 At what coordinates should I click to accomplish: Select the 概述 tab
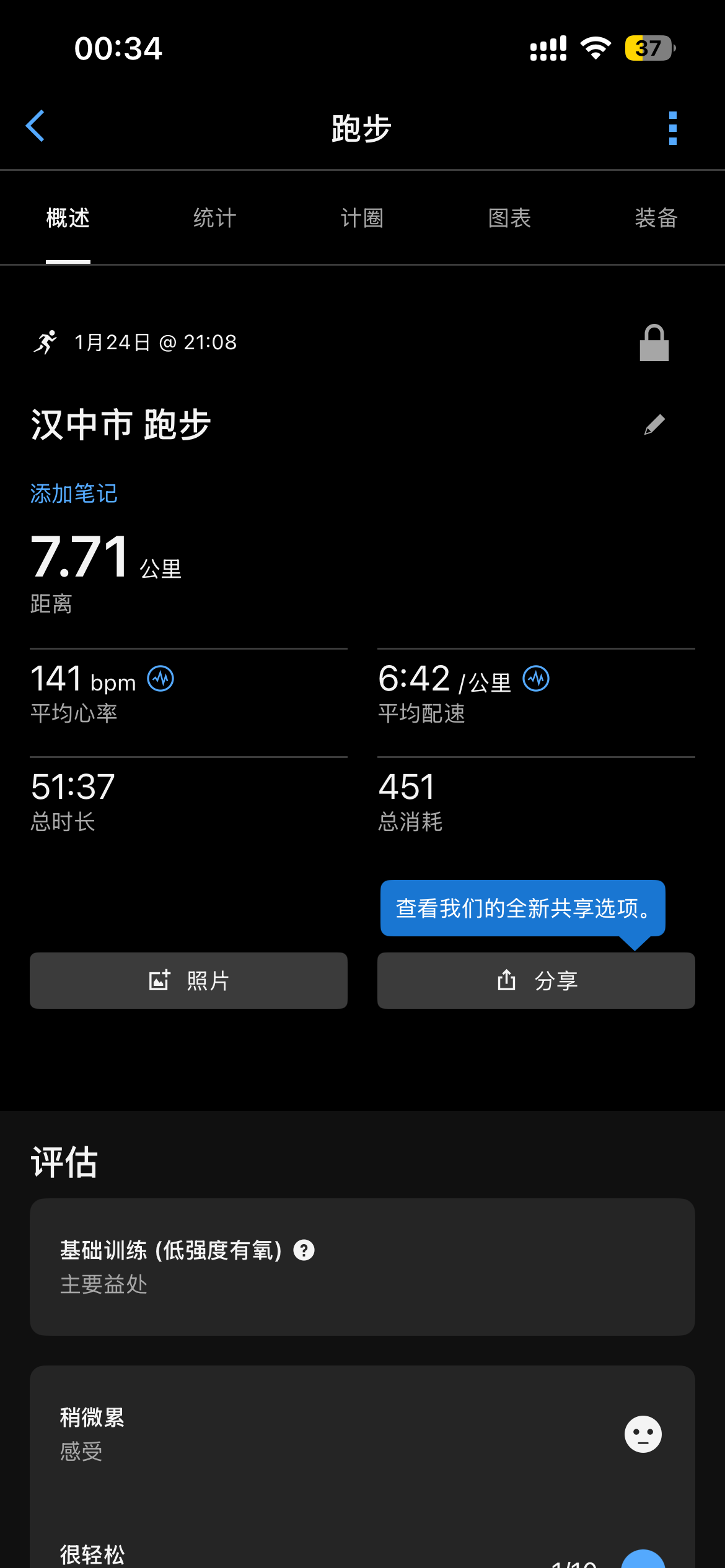68,218
